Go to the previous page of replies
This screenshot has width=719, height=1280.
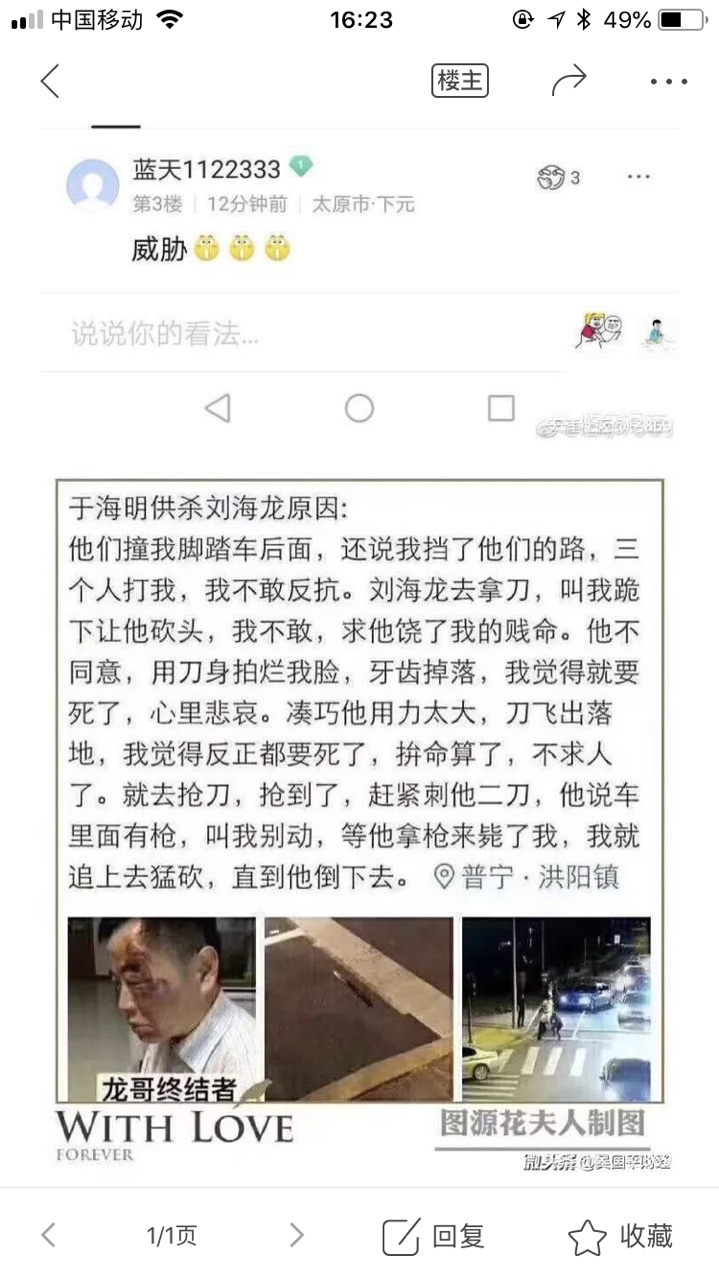click(48, 1235)
